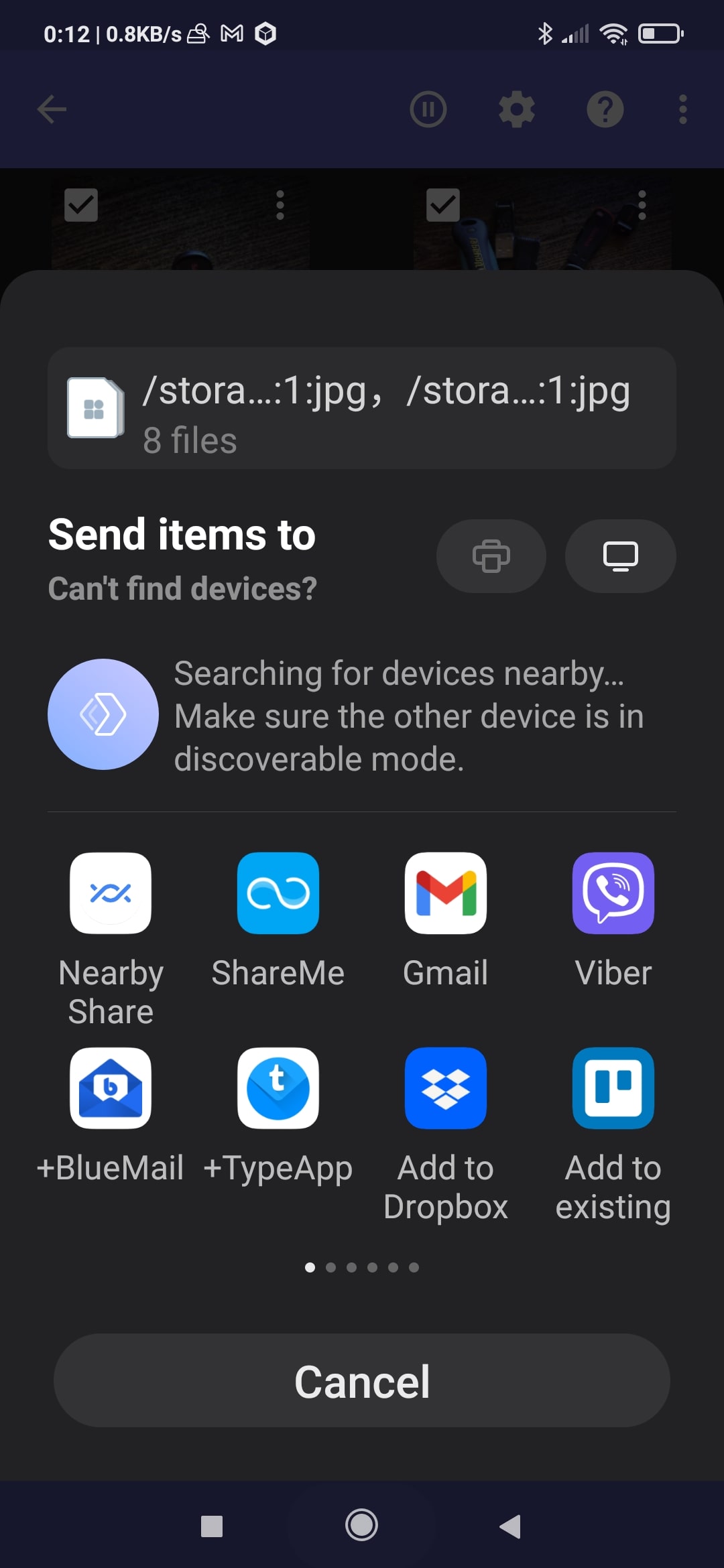Choose TypeApp to send files
Viewport: 724px width, 1568px height.
(x=278, y=1088)
